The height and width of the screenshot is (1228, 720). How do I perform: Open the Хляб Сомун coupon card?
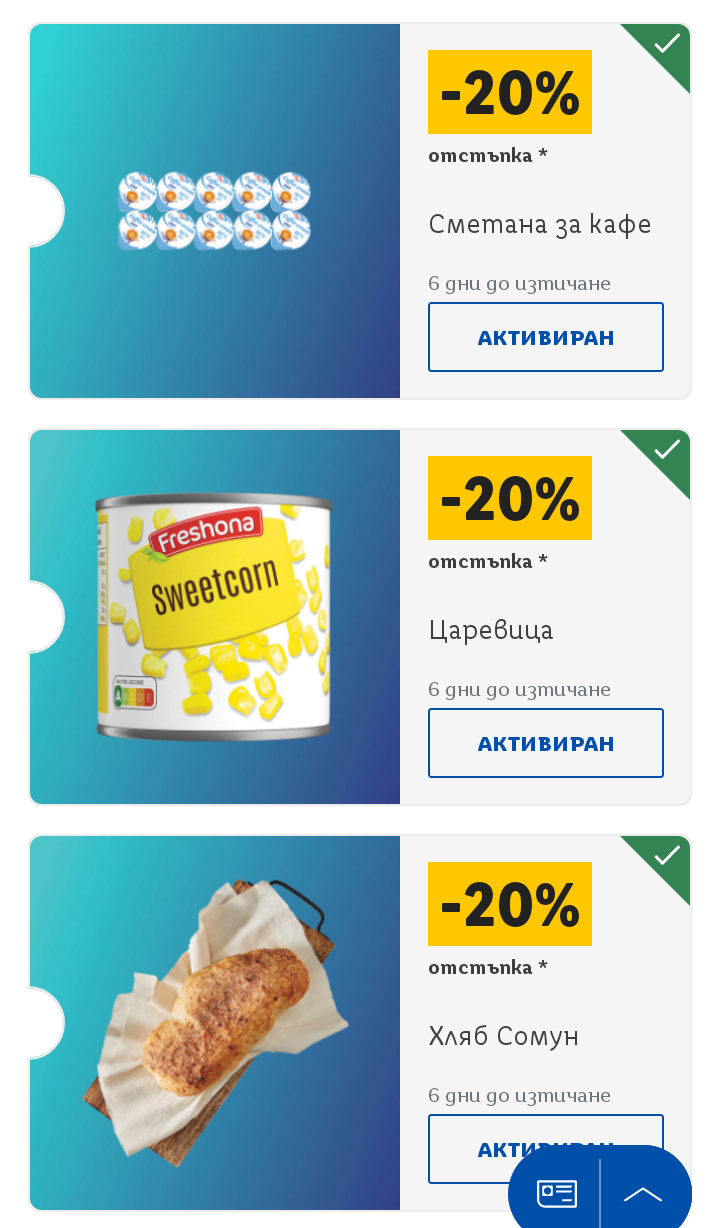[x=360, y=1023]
